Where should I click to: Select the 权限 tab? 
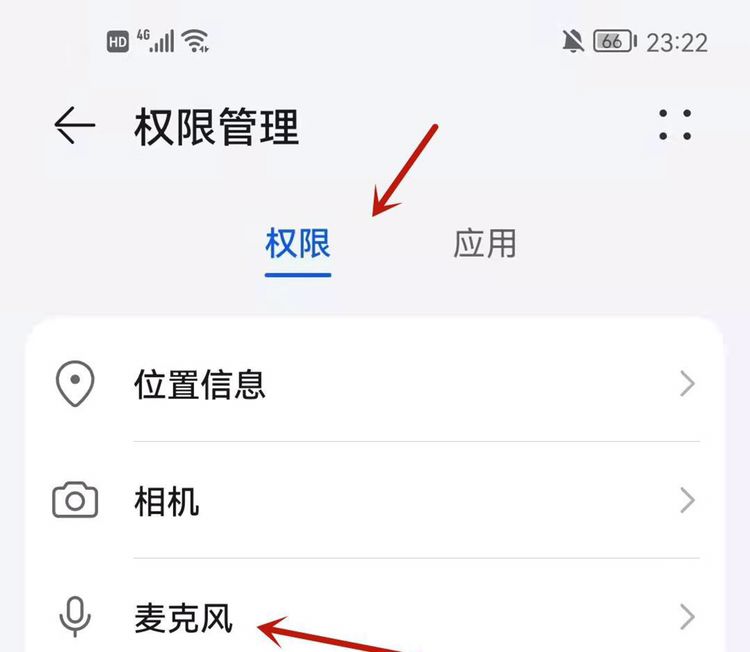point(298,243)
